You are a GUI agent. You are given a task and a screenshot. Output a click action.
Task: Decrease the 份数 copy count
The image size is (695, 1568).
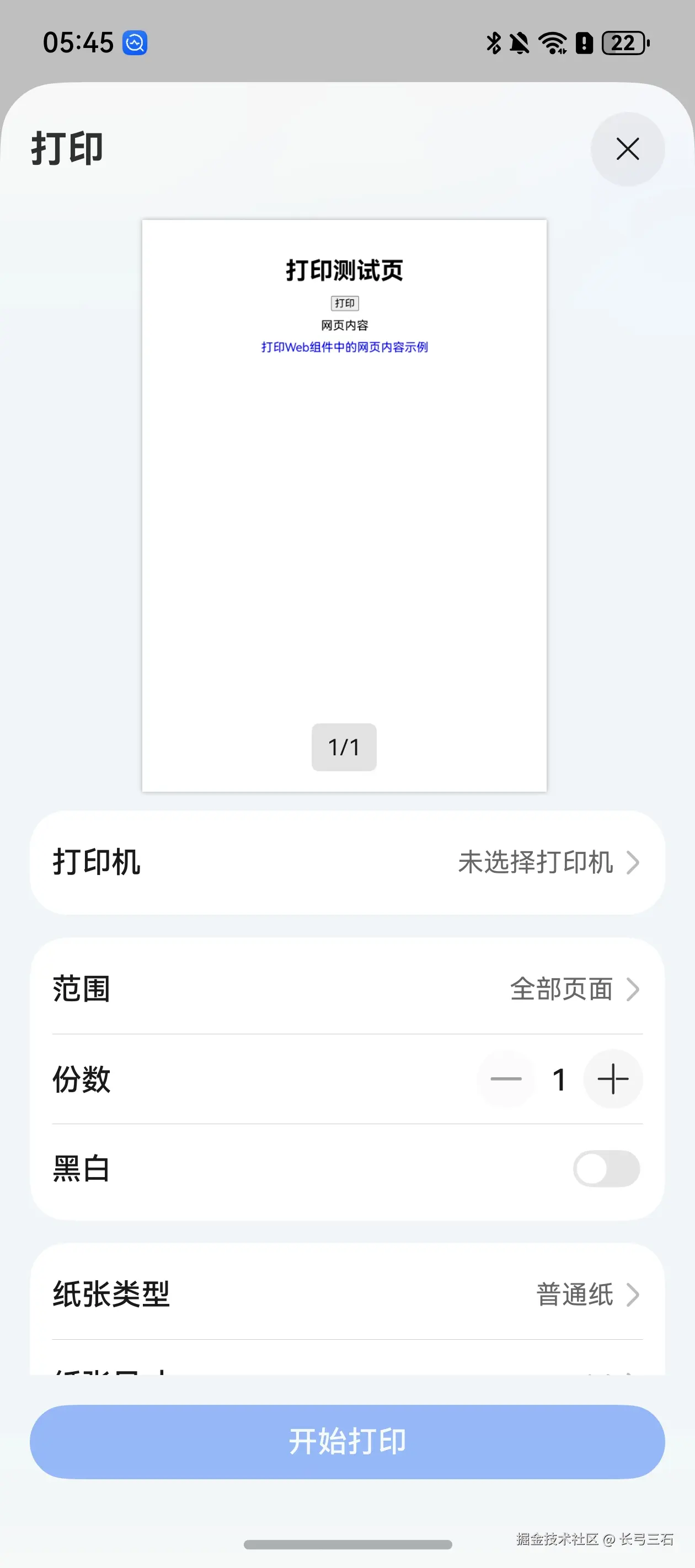(506, 1079)
